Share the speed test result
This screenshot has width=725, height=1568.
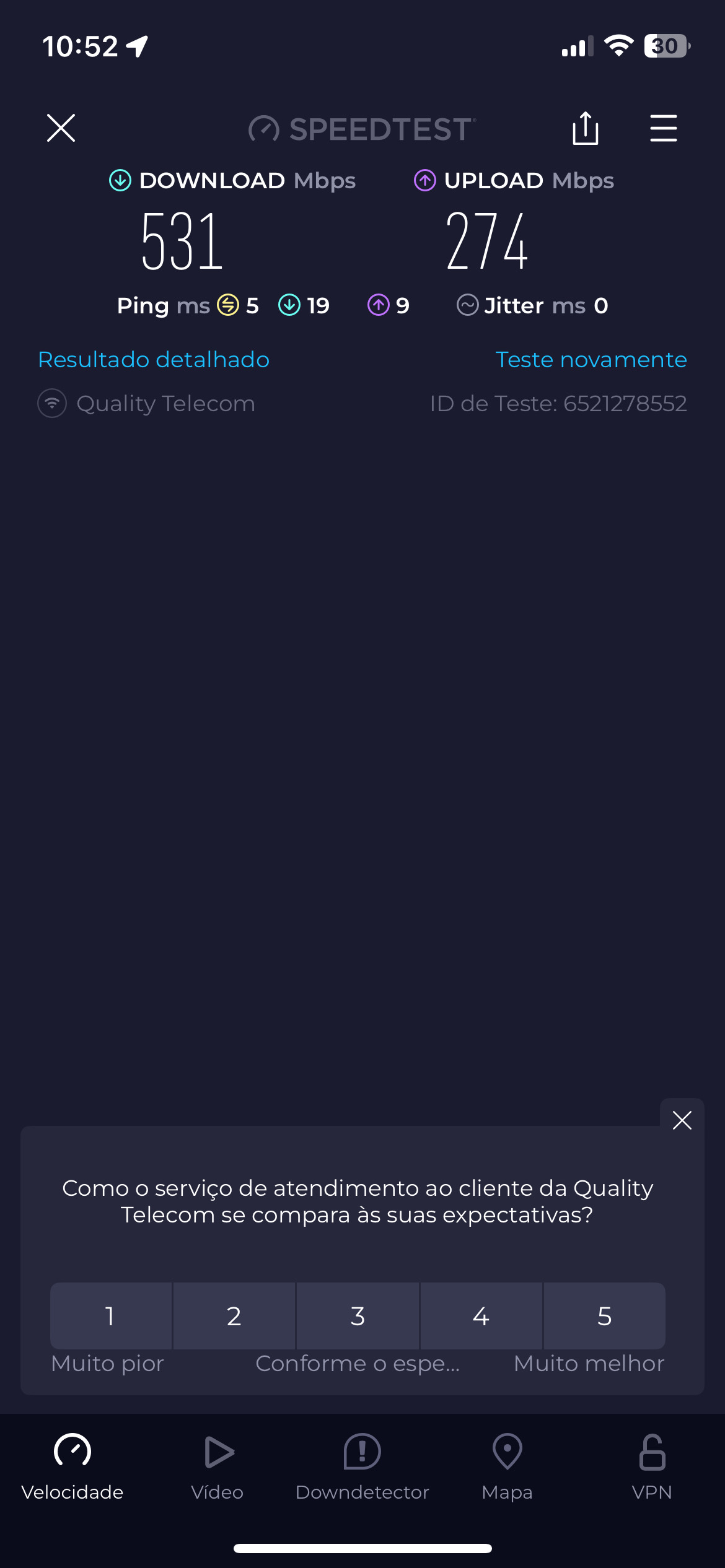click(x=585, y=128)
